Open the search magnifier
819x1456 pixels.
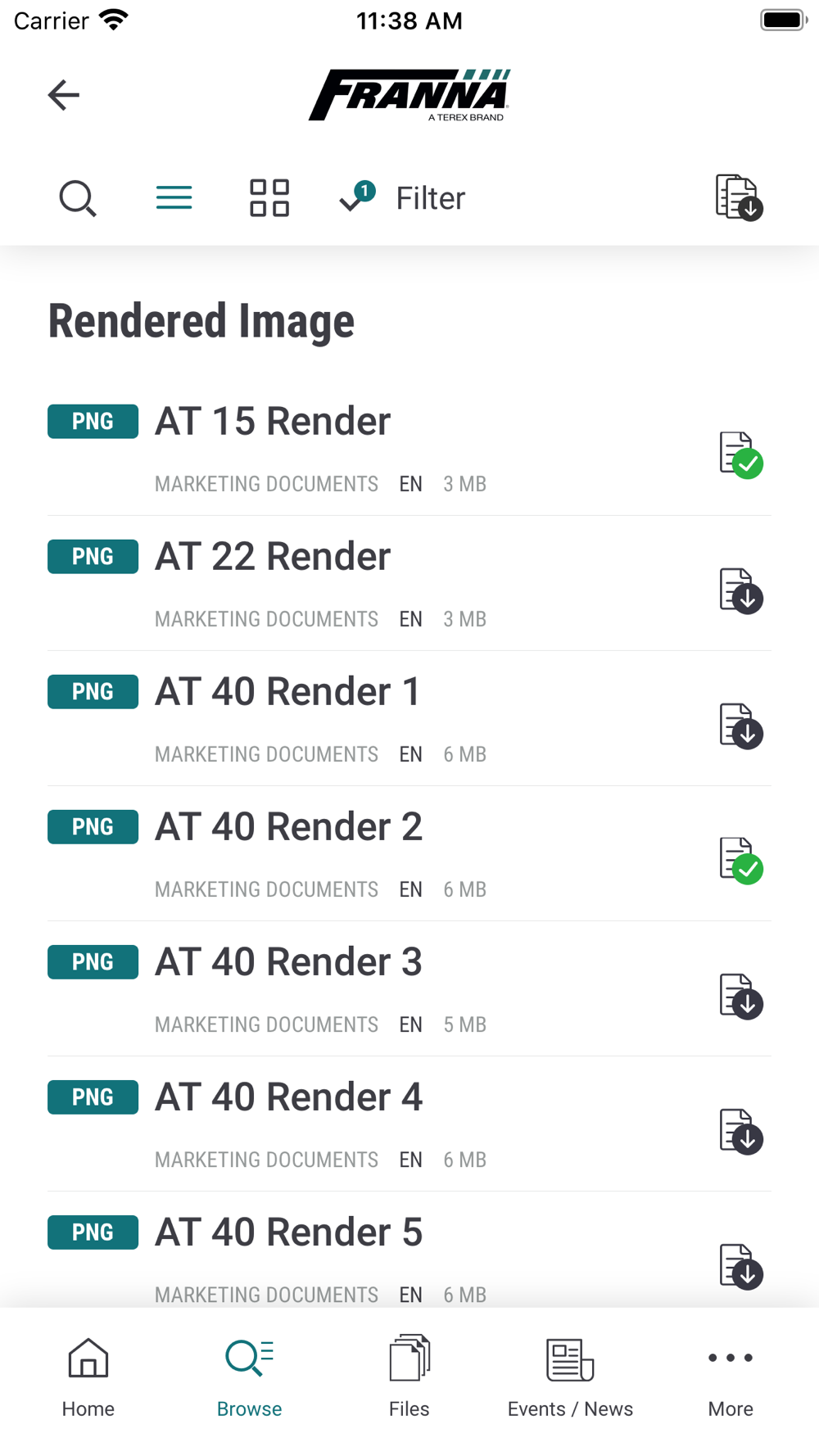coord(78,198)
